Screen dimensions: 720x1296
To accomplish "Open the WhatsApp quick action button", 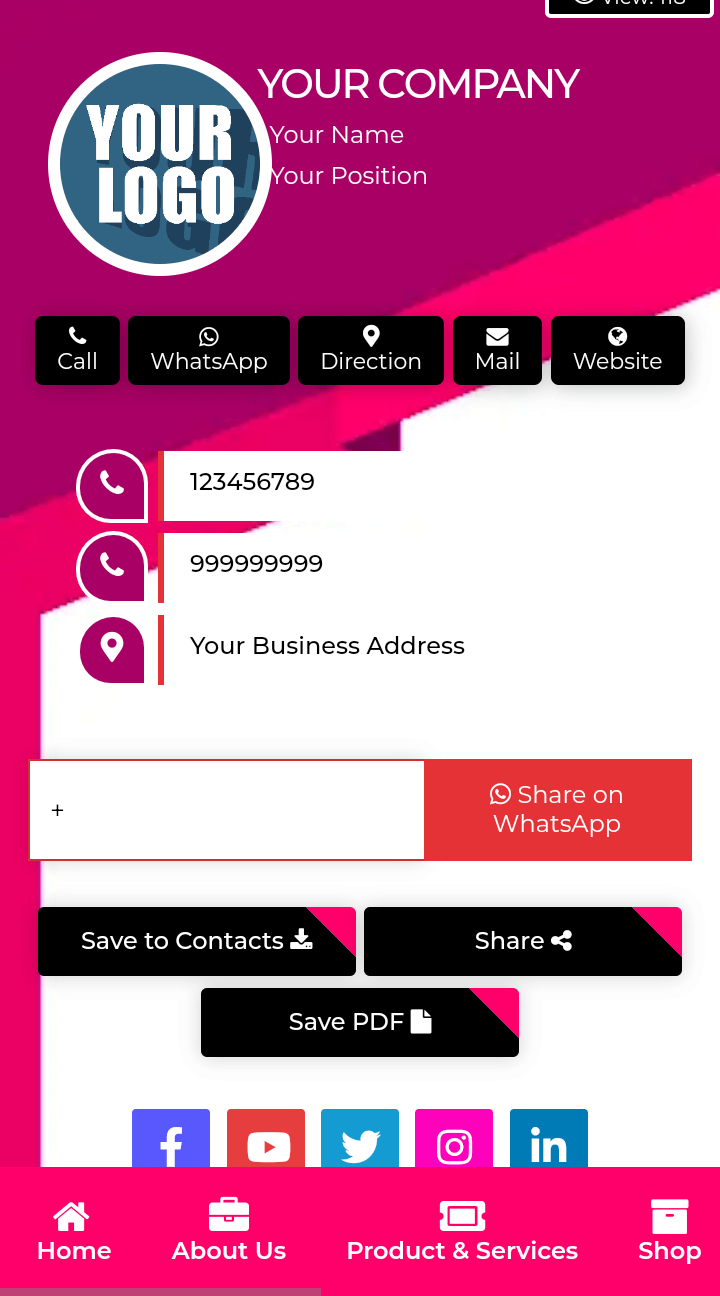I will 209,350.
